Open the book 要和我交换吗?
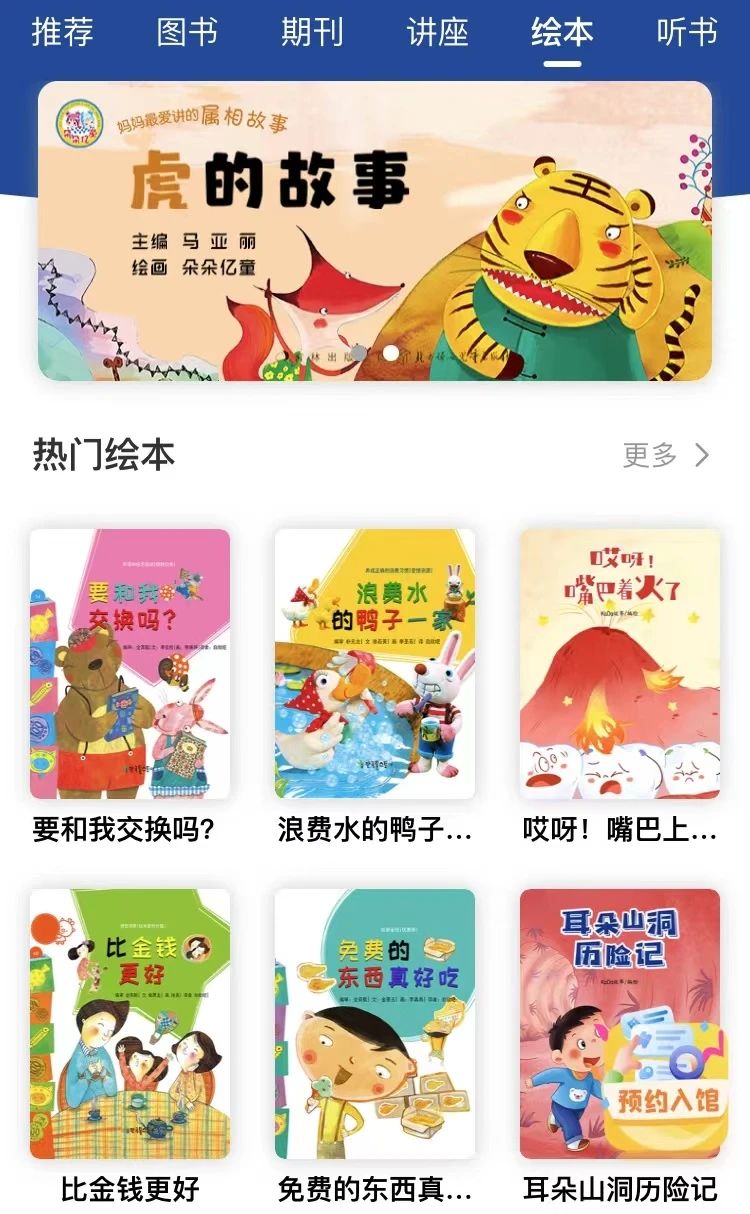 click(x=130, y=664)
